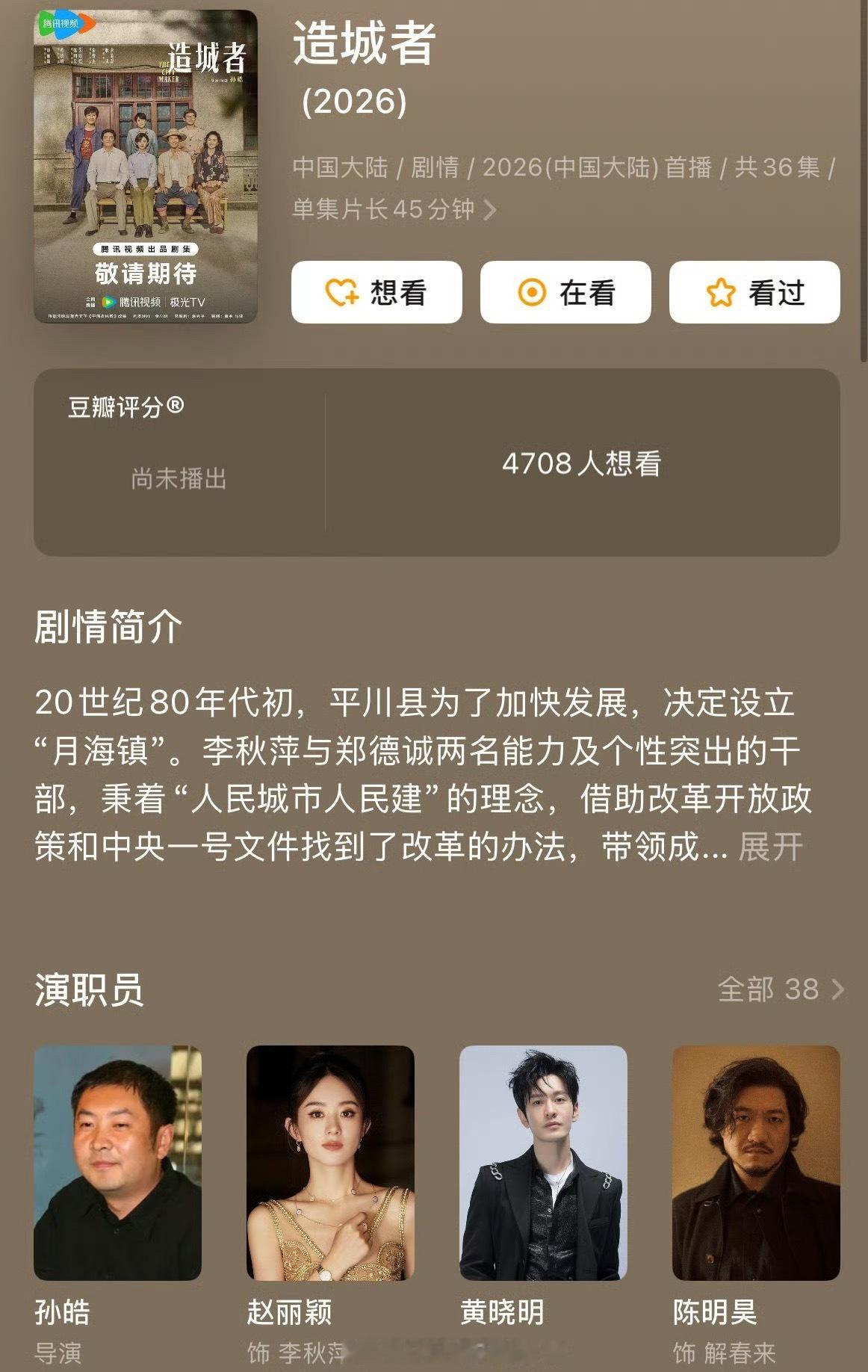This screenshot has height=1372, width=868.
Task: Mark the drama as 想看
Action: coord(377,293)
